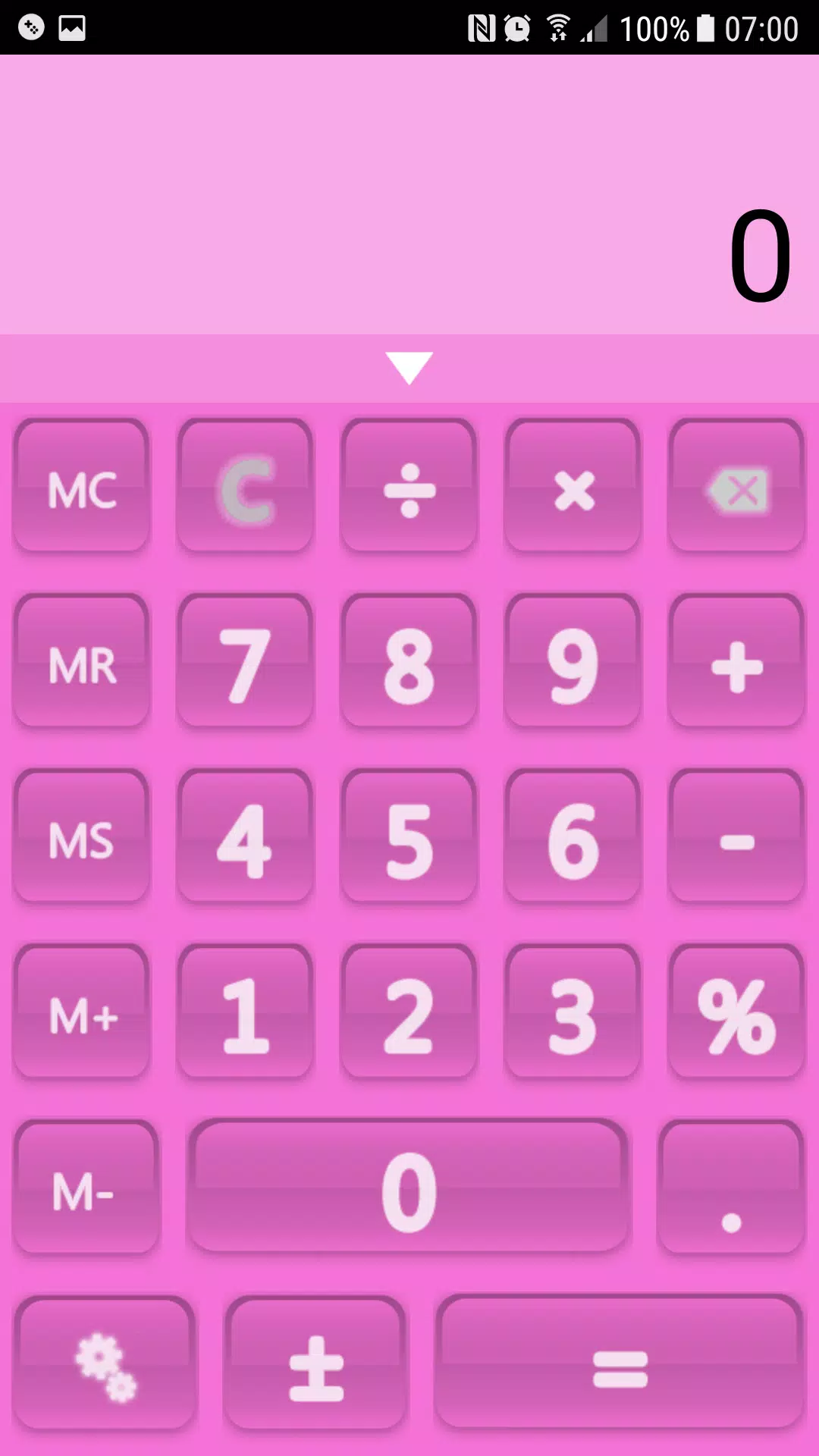Tap the percent key
The image size is (819, 1456).
click(x=736, y=1012)
